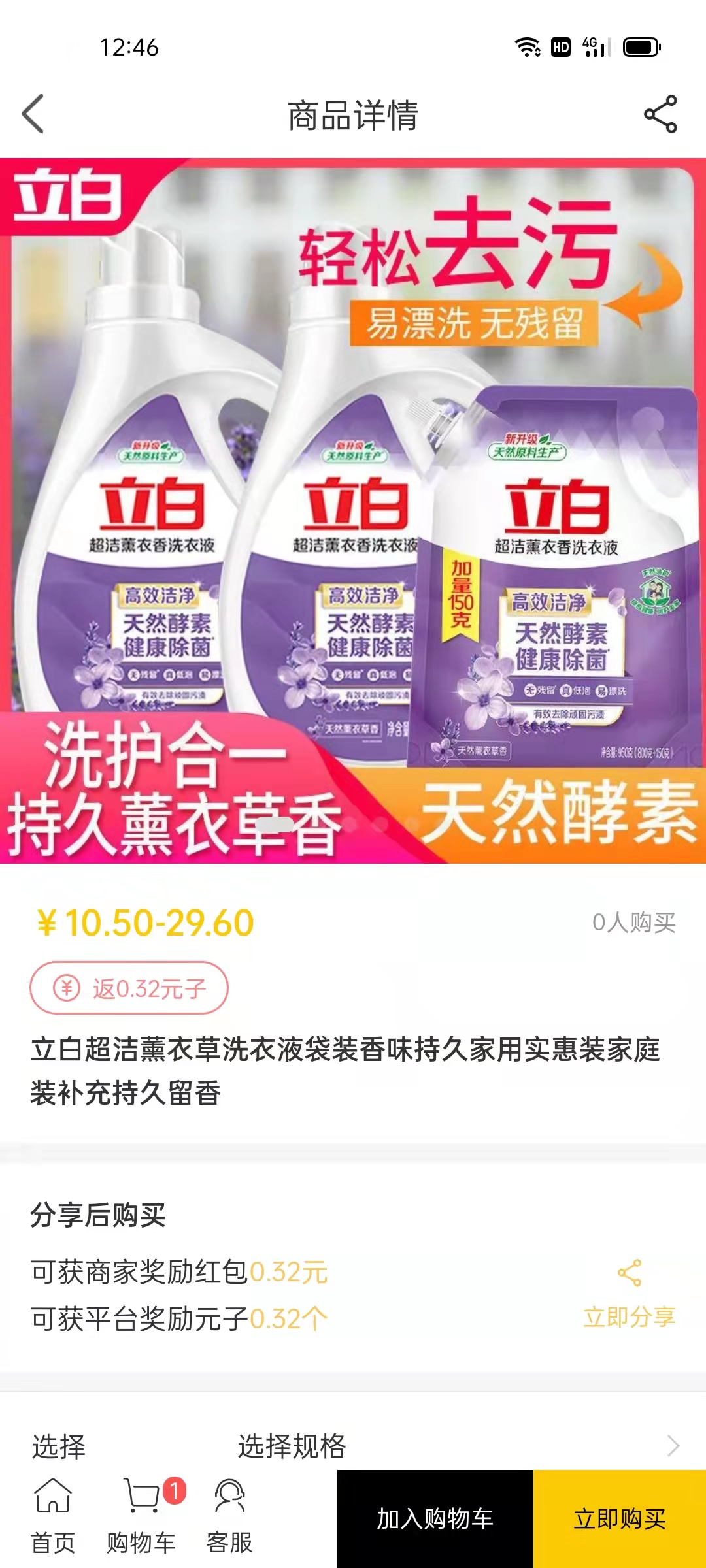The height and width of the screenshot is (1568, 706).
Task: Share this product using the top share icon
Action: click(x=660, y=114)
